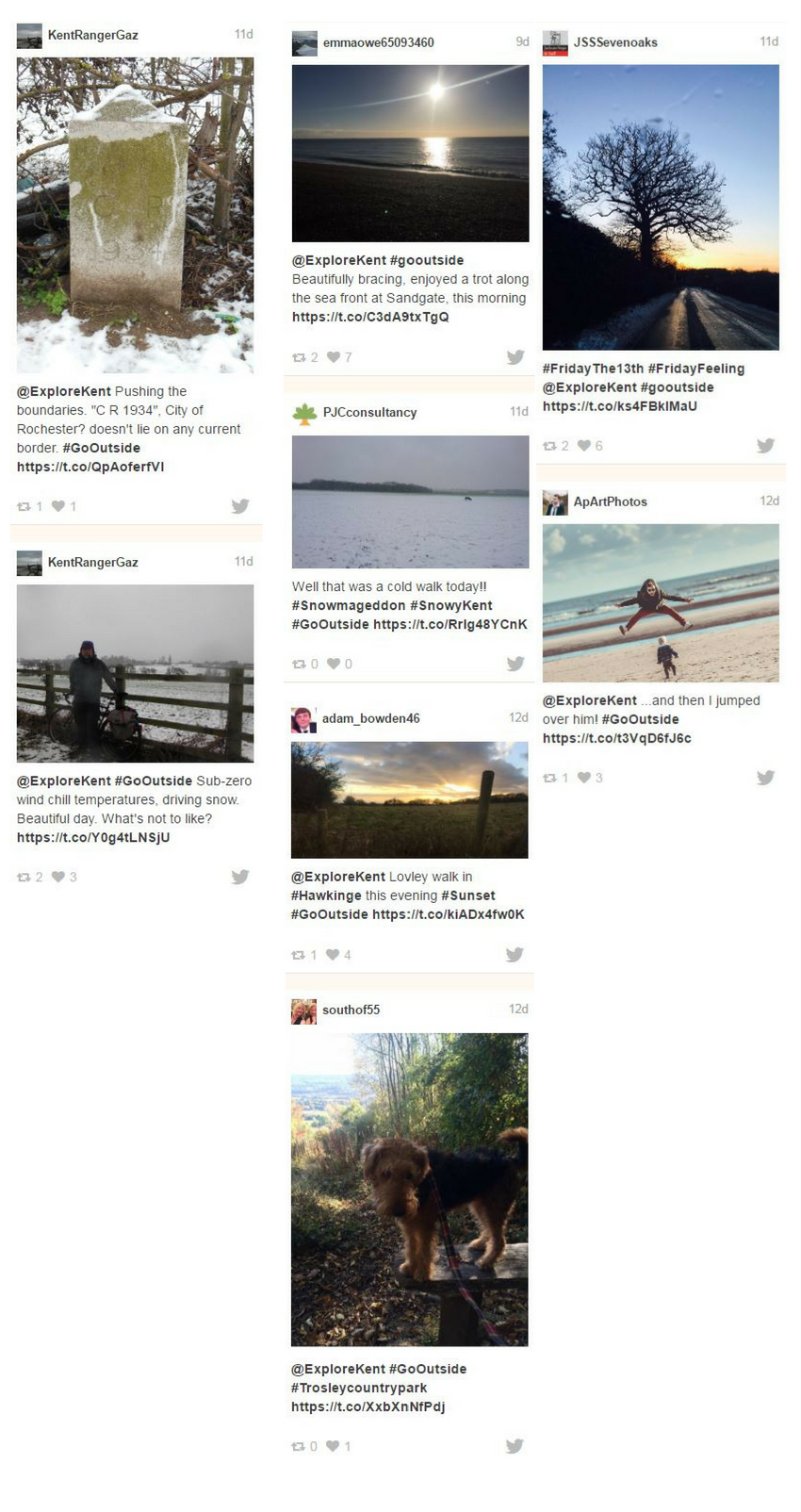
Task: Open KentRangerGaz's milestone stone photo
Action: (135, 215)
